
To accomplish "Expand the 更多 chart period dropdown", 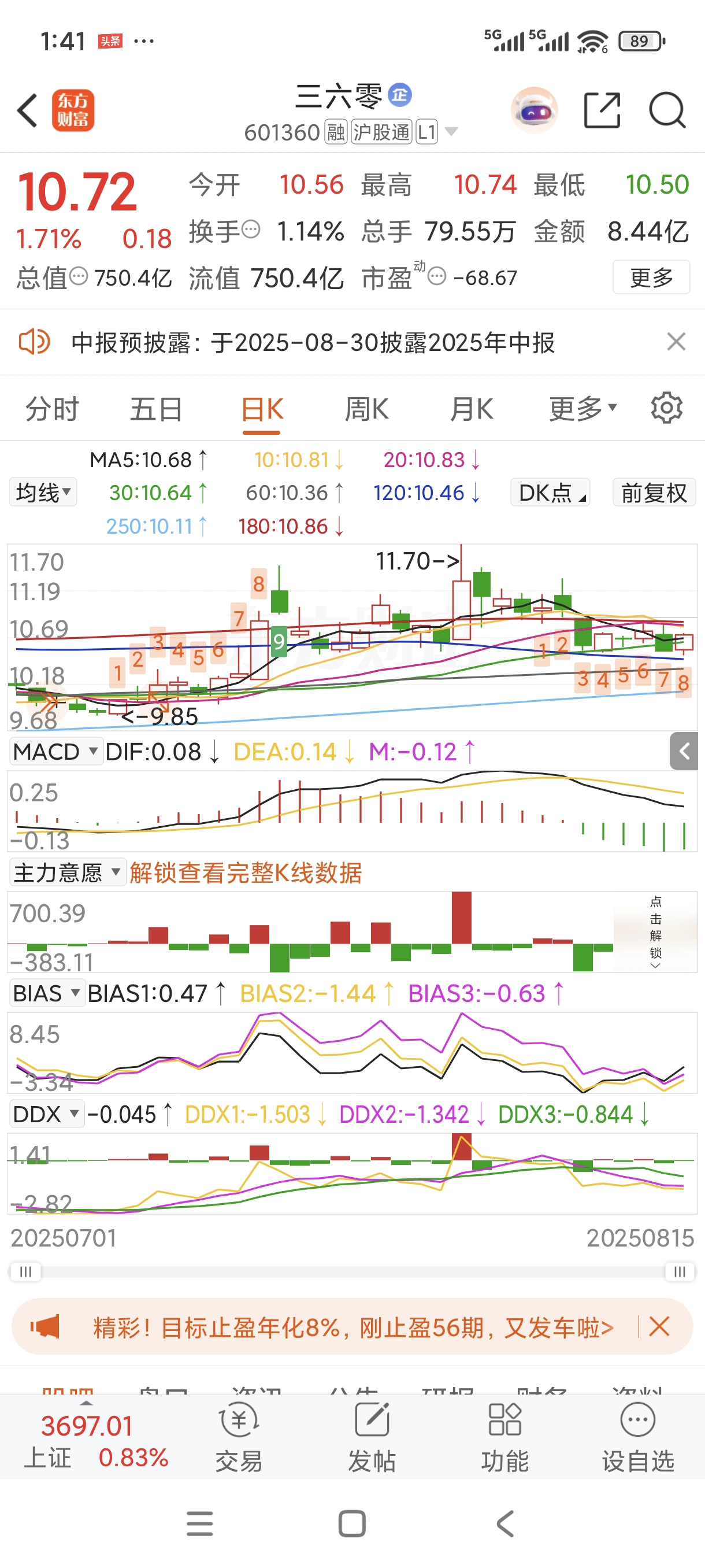I will click(582, 408).
